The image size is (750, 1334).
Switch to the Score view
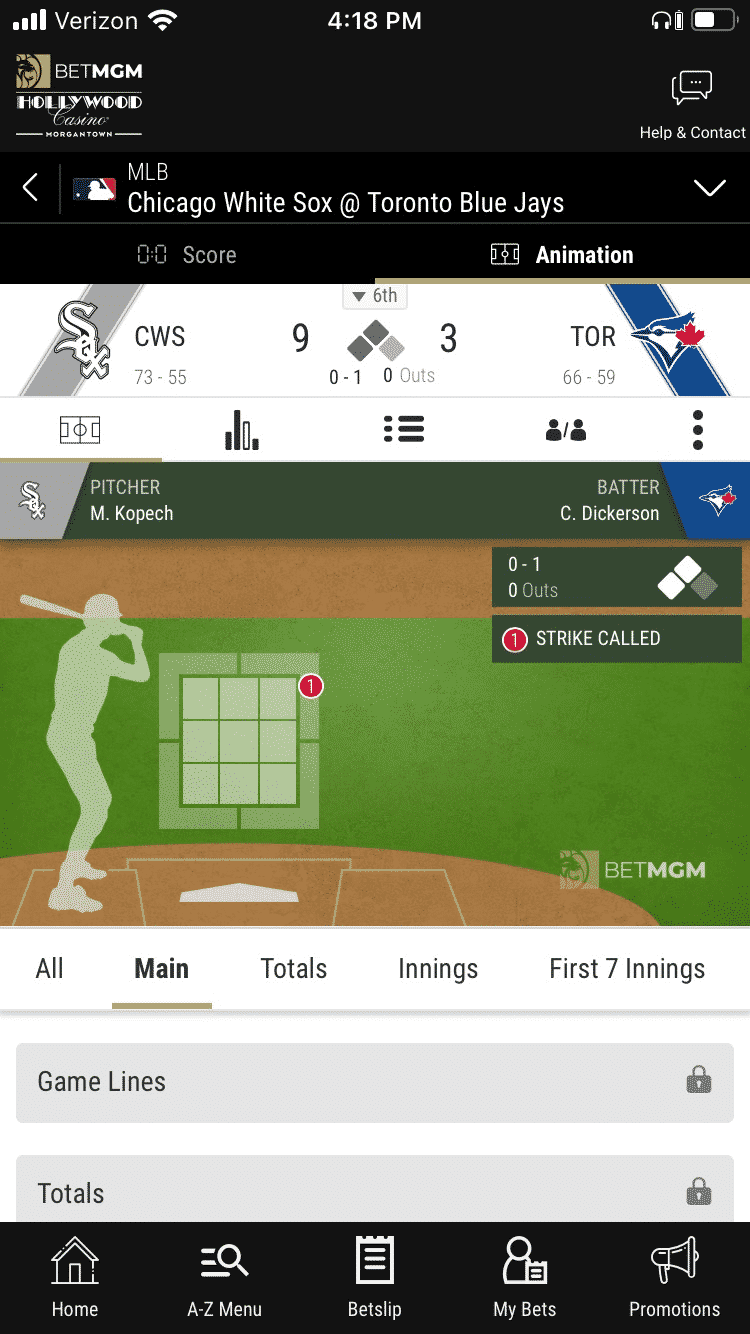[x=186, y=254]
